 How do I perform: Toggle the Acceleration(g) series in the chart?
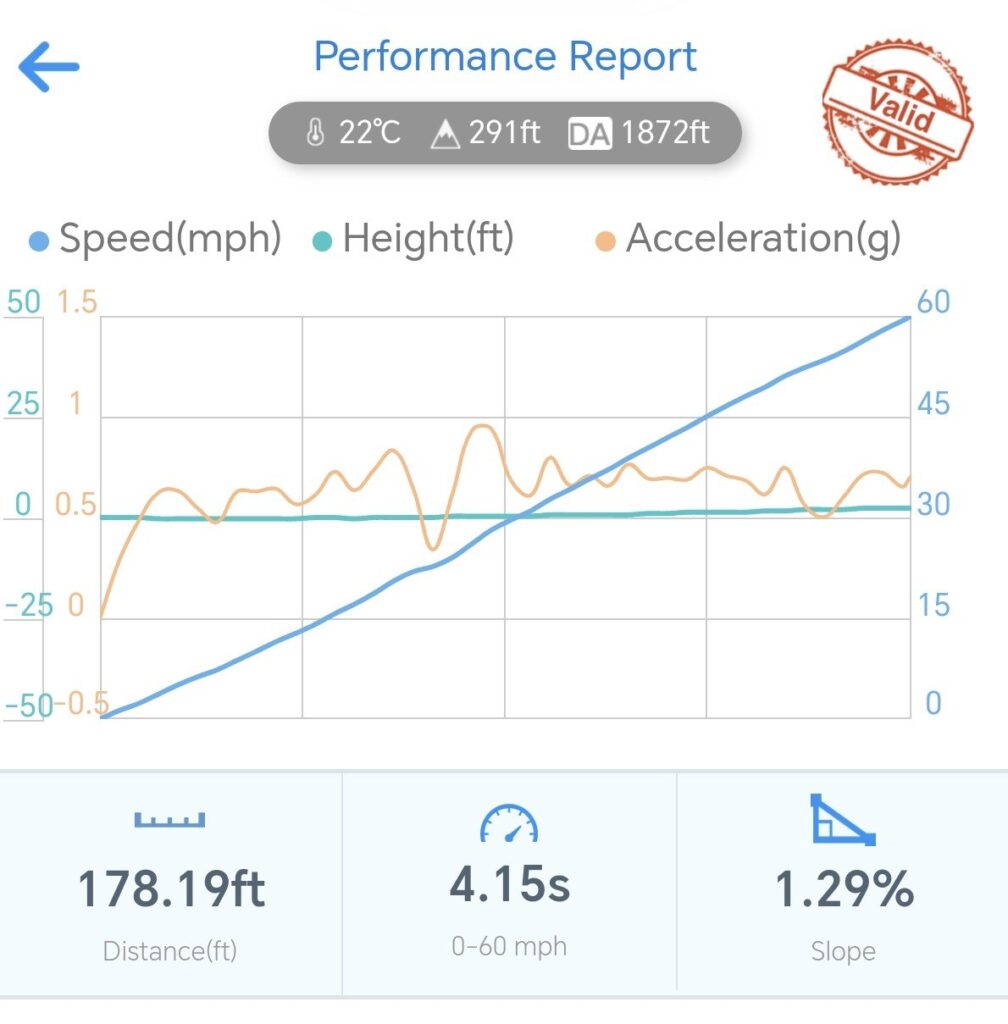click(748, 240)
